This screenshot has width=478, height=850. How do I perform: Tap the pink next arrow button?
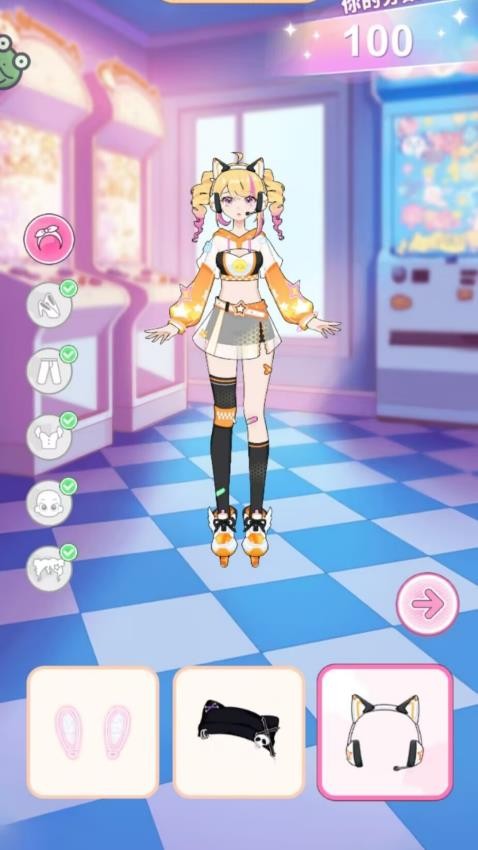[428, 604]
